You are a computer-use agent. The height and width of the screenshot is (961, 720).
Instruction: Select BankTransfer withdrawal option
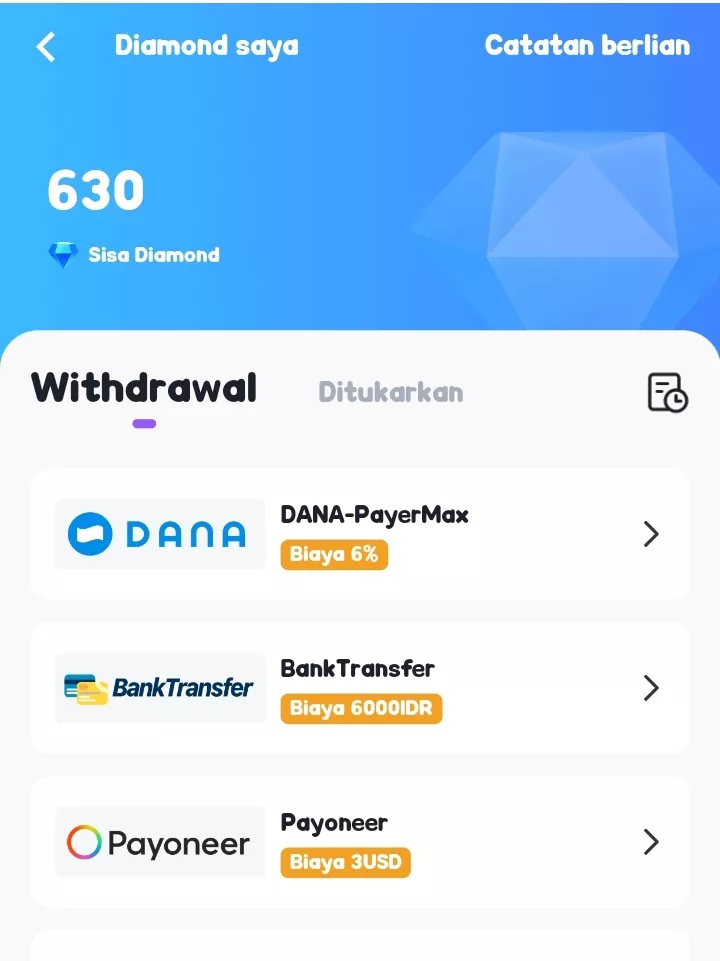click(360, 688)
